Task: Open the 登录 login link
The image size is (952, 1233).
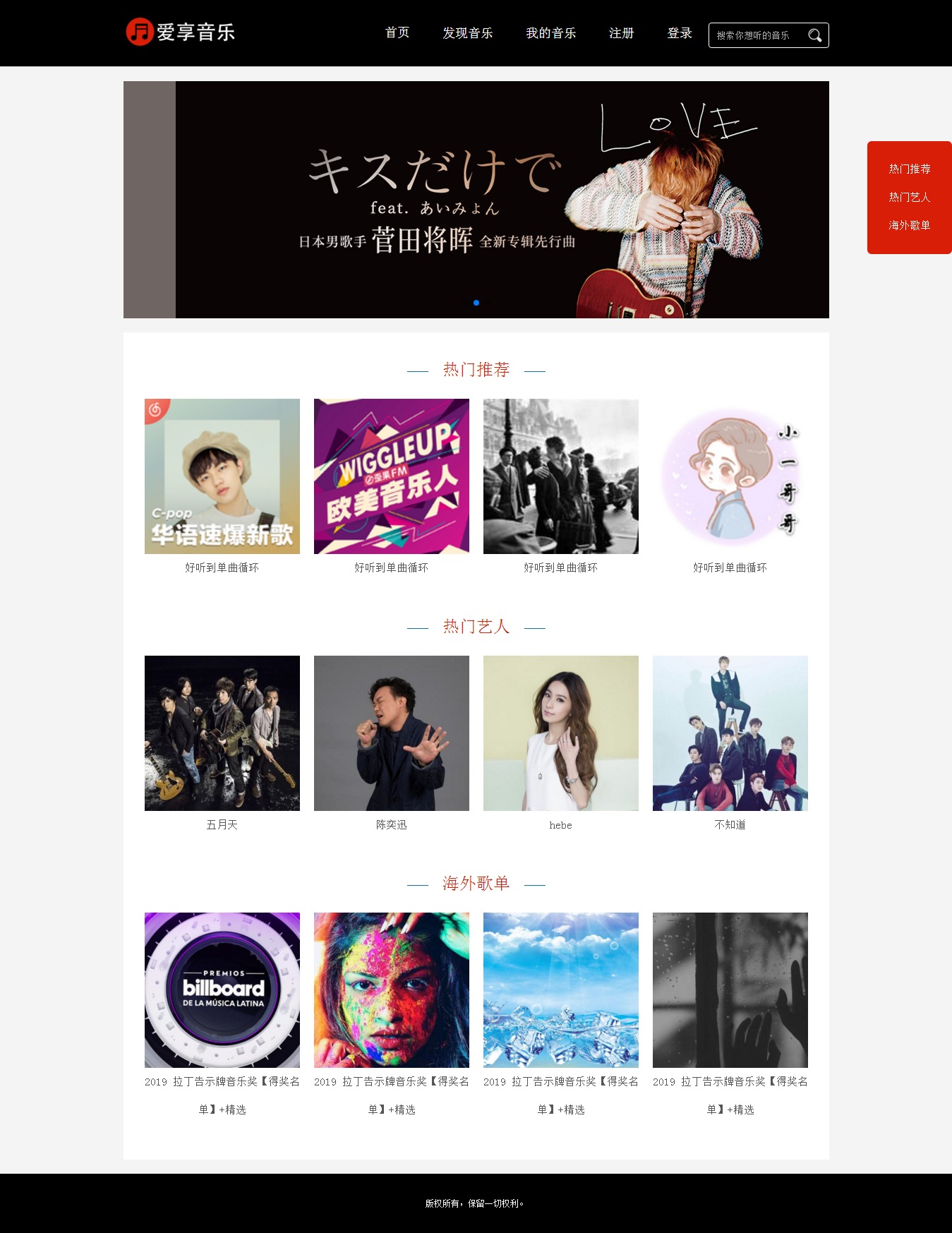Action: 679,33
